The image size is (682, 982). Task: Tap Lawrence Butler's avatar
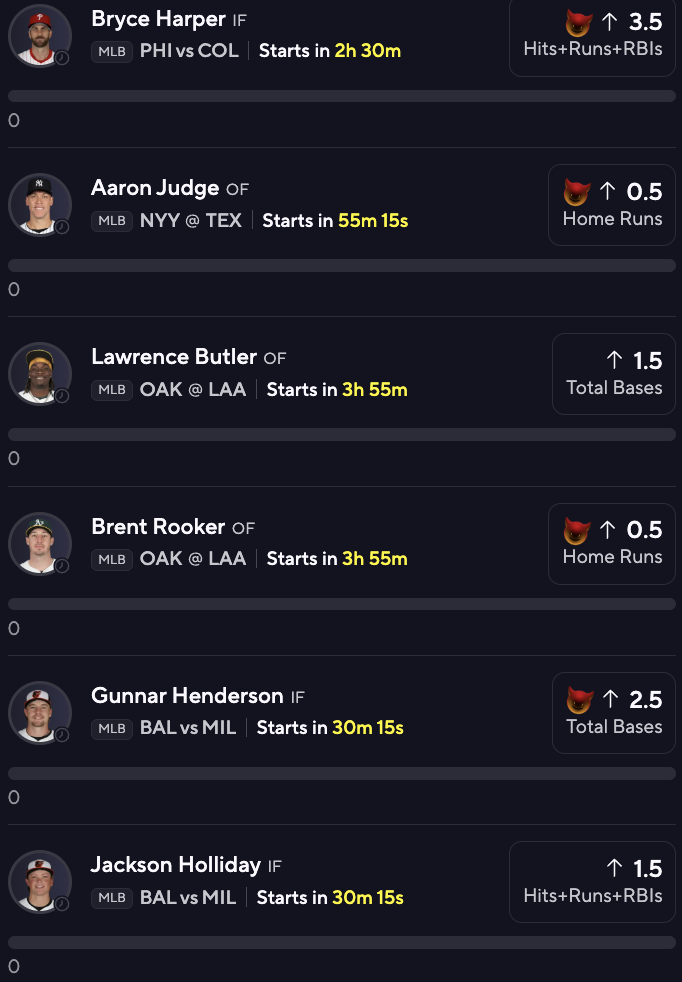40,374
